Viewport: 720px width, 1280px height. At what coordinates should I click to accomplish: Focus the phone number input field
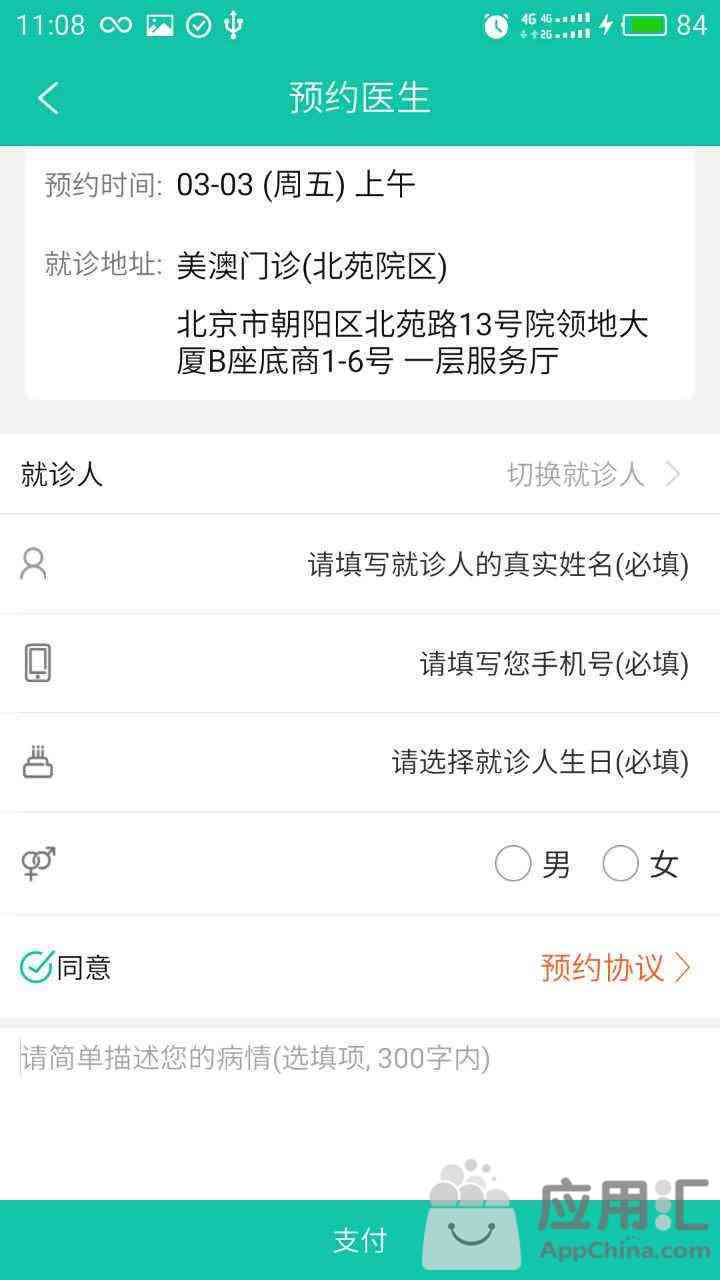(x=553, y=664)
